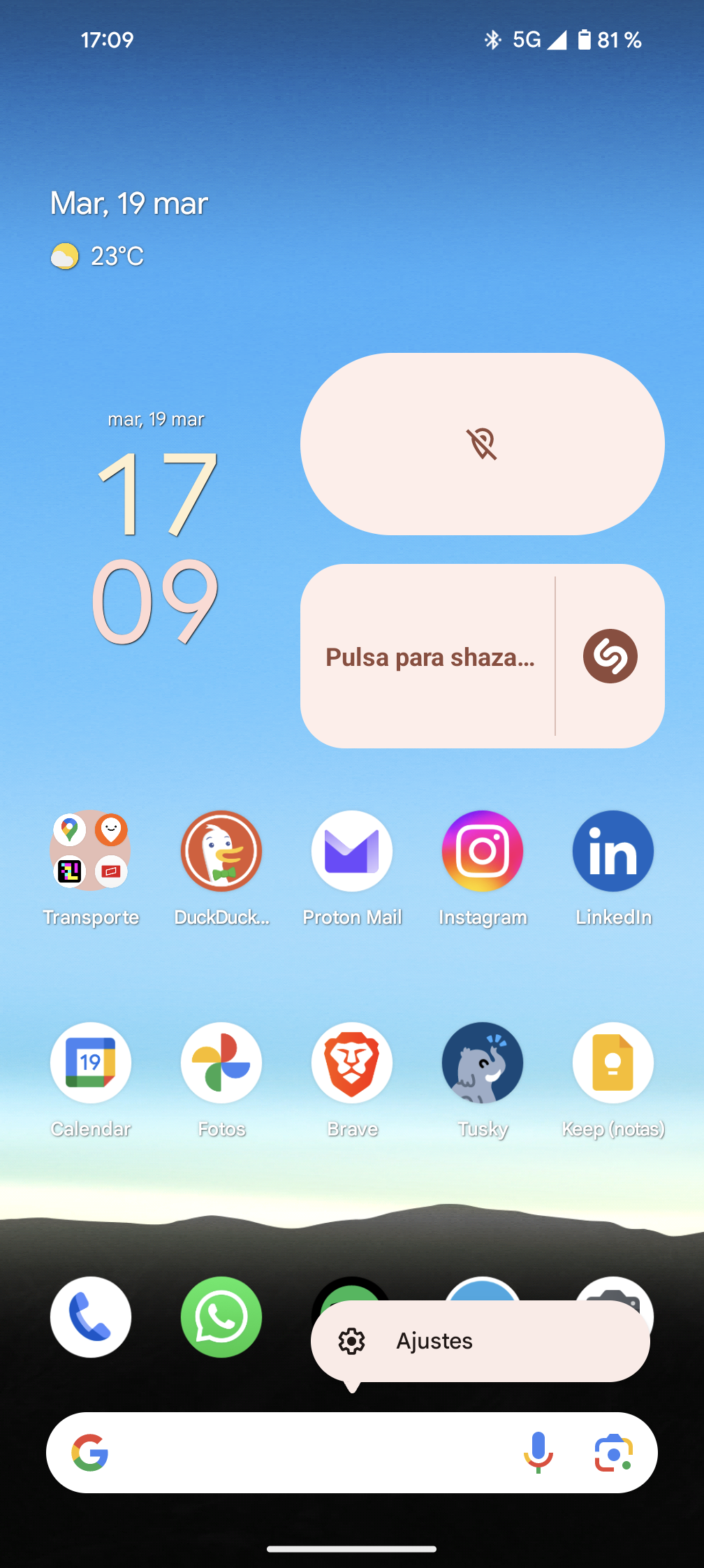Image resolution: width=704 pixels, height=1568 pixels.
Task: Launch Brave browser
Action: tap(352, 1063)
